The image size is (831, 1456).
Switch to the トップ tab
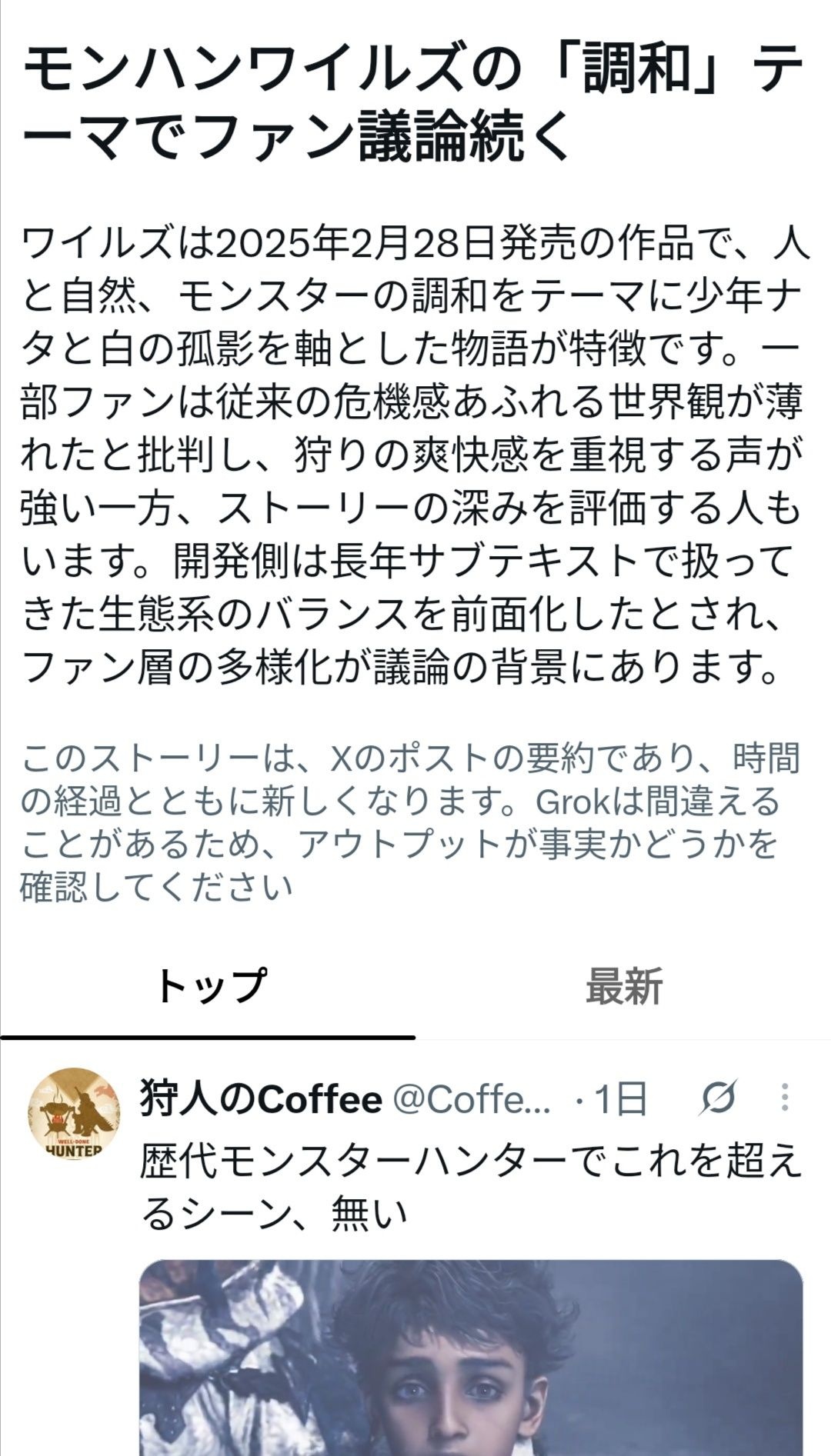(209, 987)
